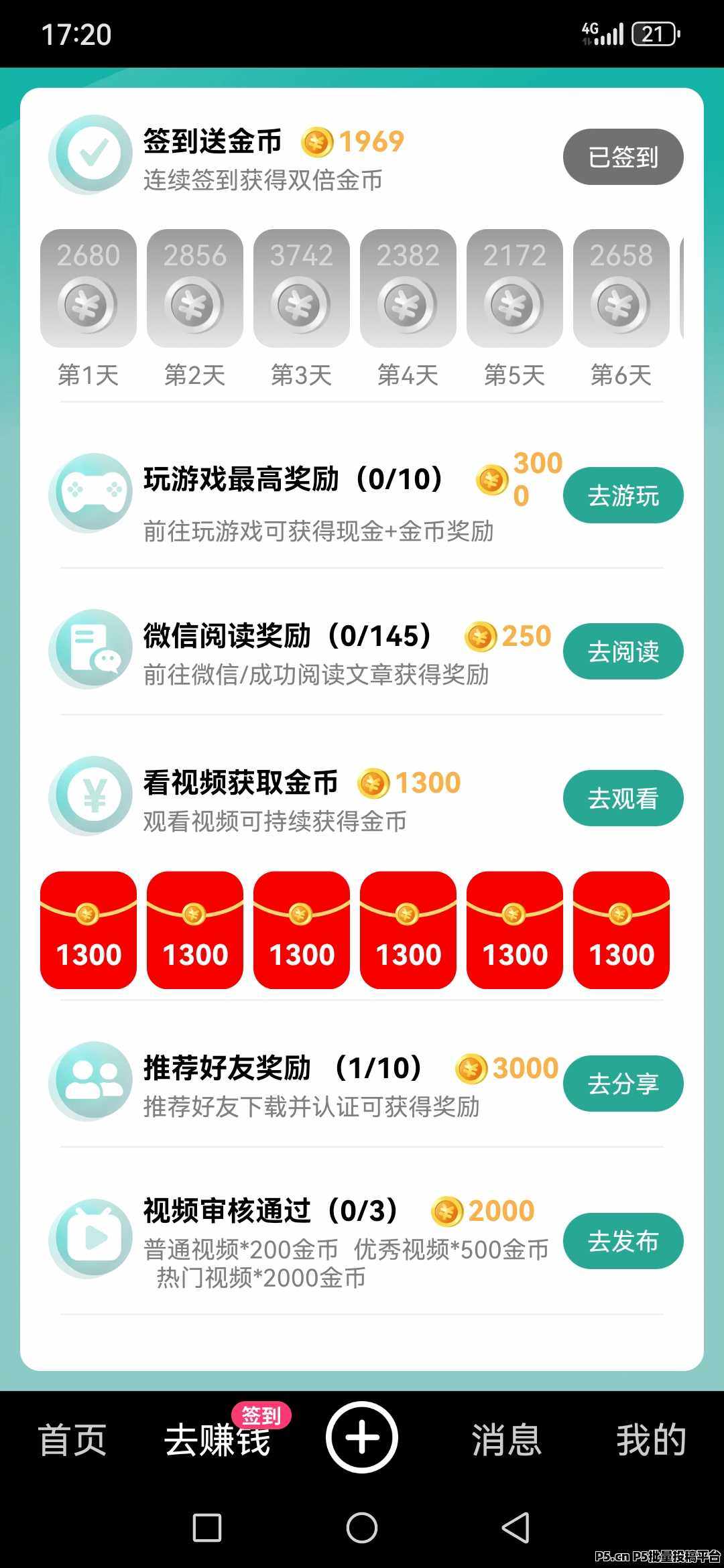Image resolution: width=724 pixels, height=1568 pixels.
Task: Share with friends using 去分享
Action: coord(623,1084)
